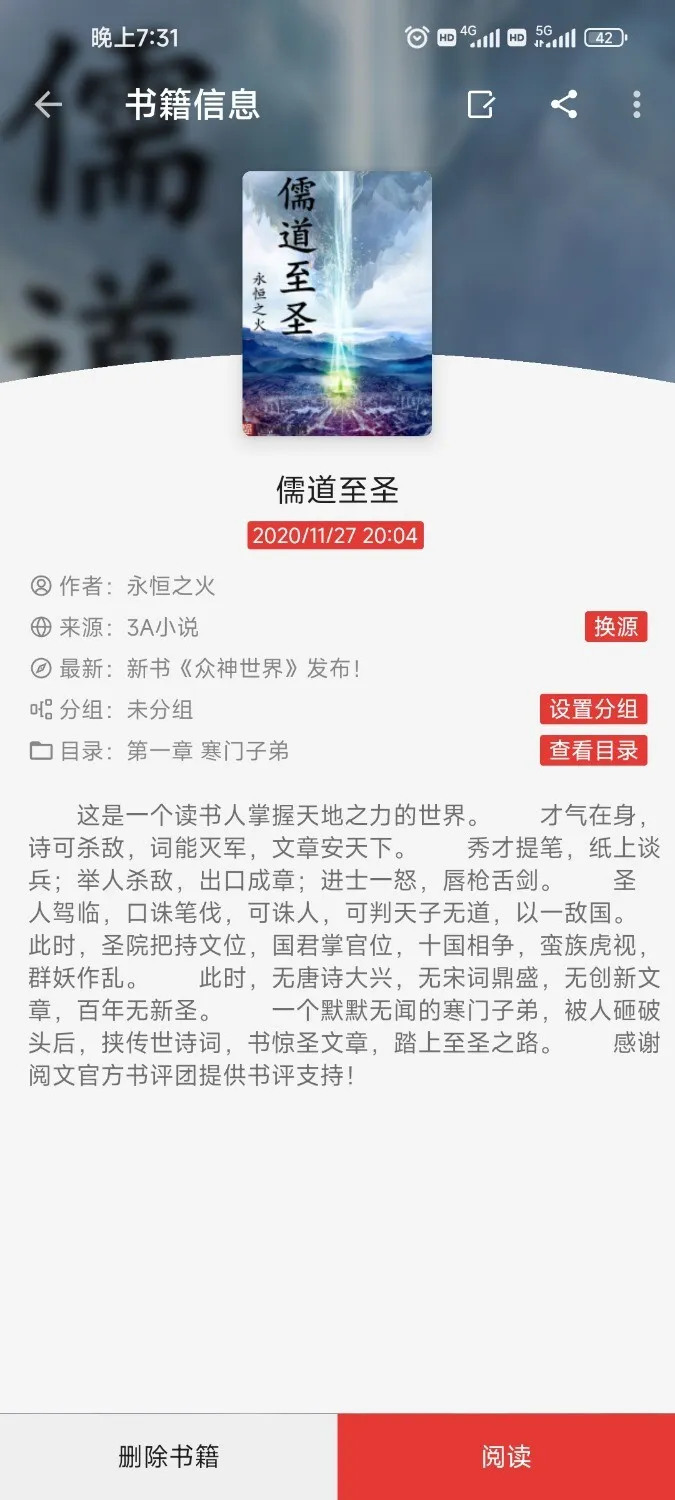Select 删除书籍 to delete the book
This screenshot has width=675, height=1500.
[168, 1456]
